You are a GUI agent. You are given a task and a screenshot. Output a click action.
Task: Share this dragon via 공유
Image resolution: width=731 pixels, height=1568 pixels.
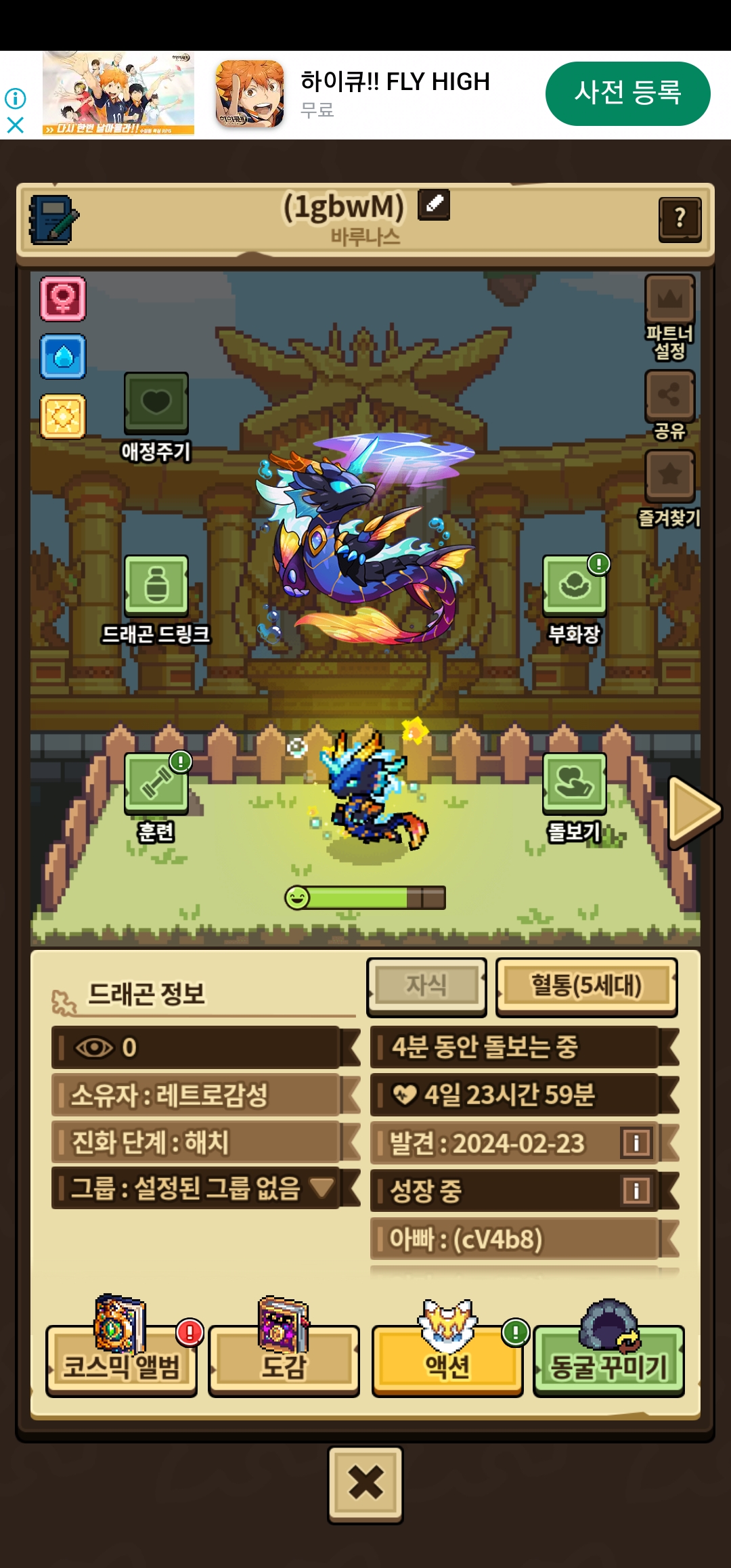click(669, 395)
